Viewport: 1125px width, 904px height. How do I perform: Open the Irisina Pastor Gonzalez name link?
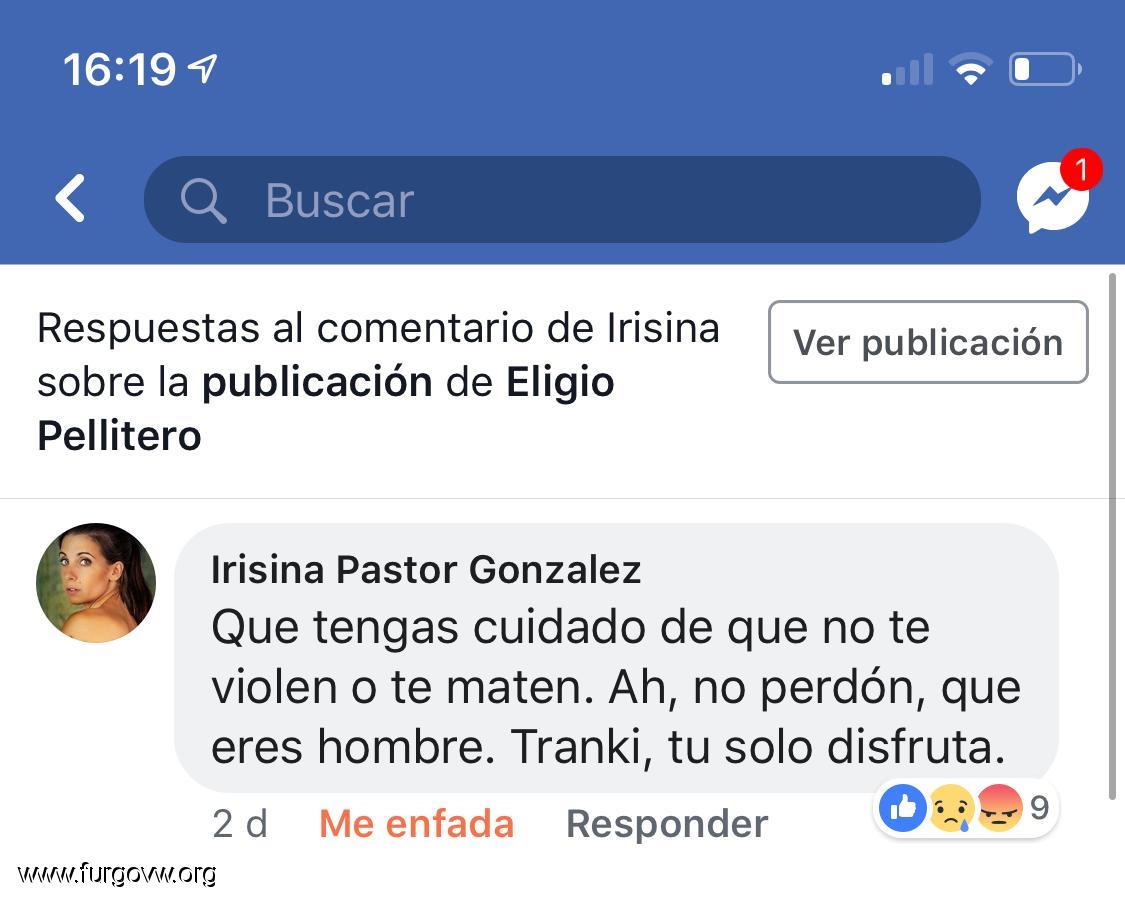426,569
